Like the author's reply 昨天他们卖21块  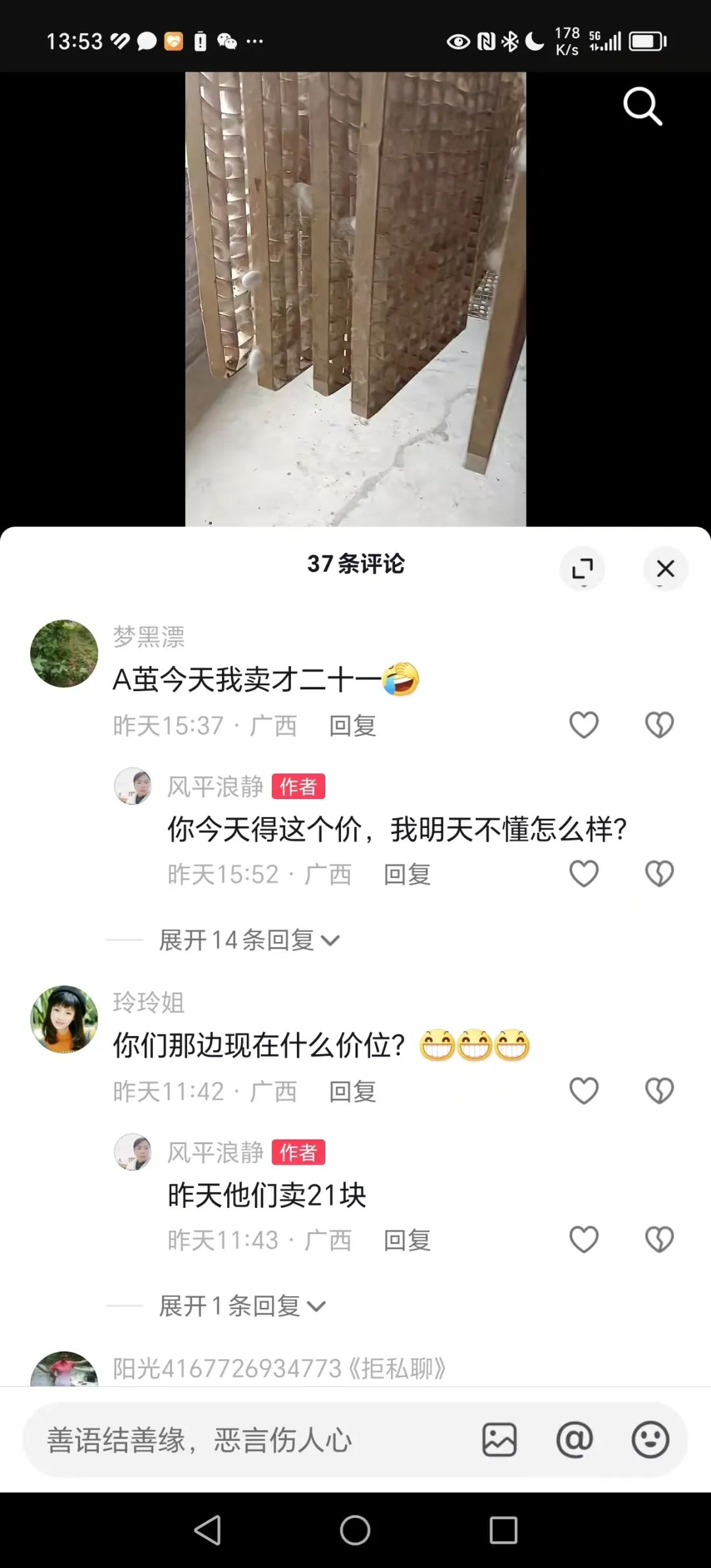(583, 1240)
